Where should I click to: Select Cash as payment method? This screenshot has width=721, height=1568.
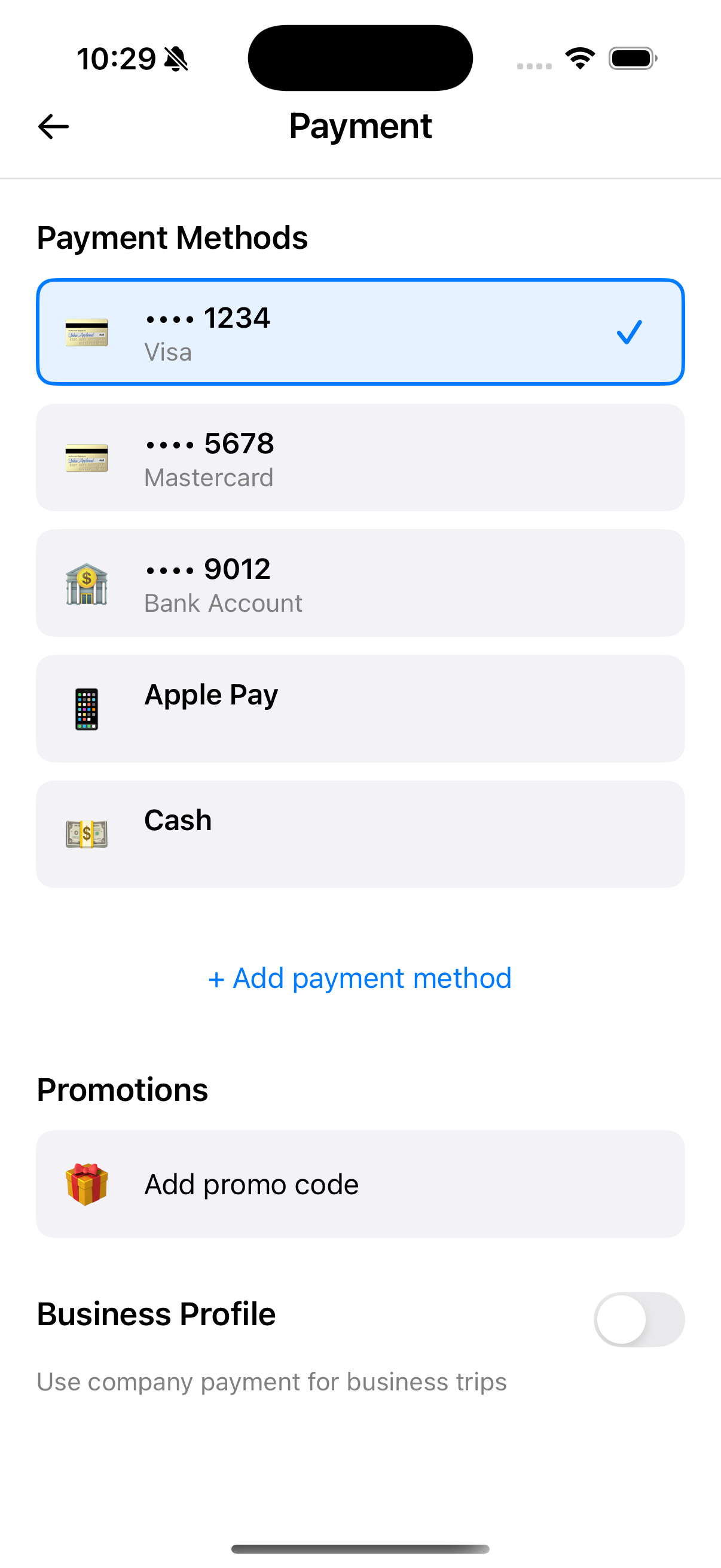pyautogui.click(x=360, y=834)
